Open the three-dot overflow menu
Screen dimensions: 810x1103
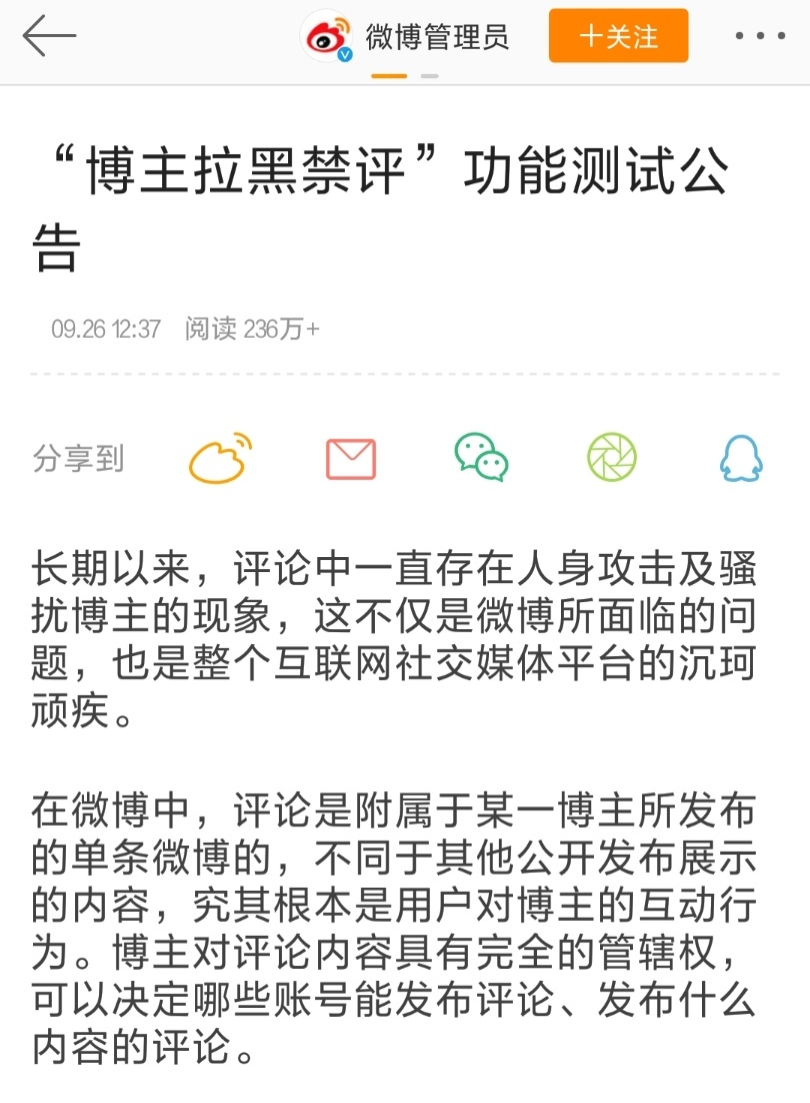[760, 37]
